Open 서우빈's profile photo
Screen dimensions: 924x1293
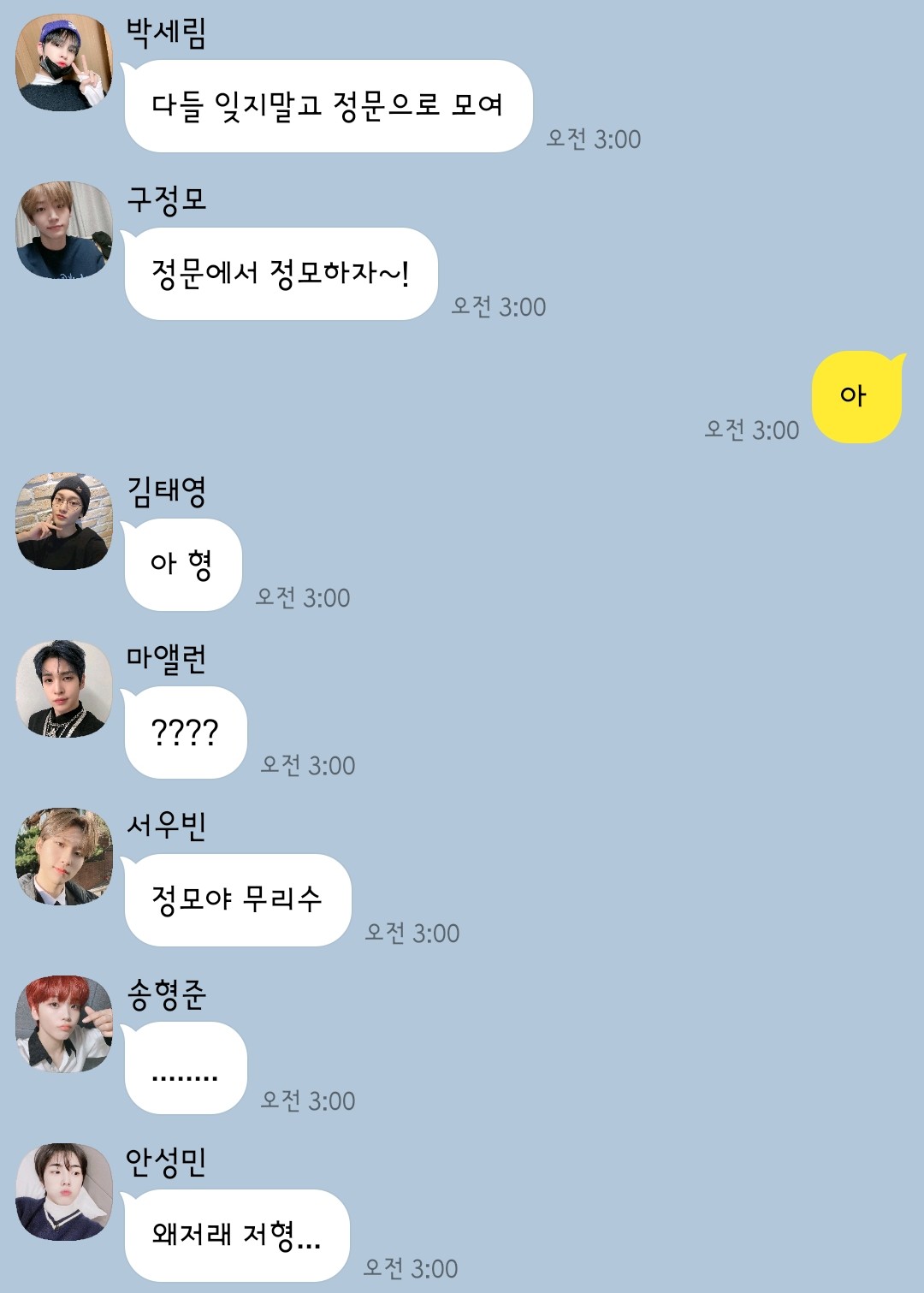click(64, 856)
